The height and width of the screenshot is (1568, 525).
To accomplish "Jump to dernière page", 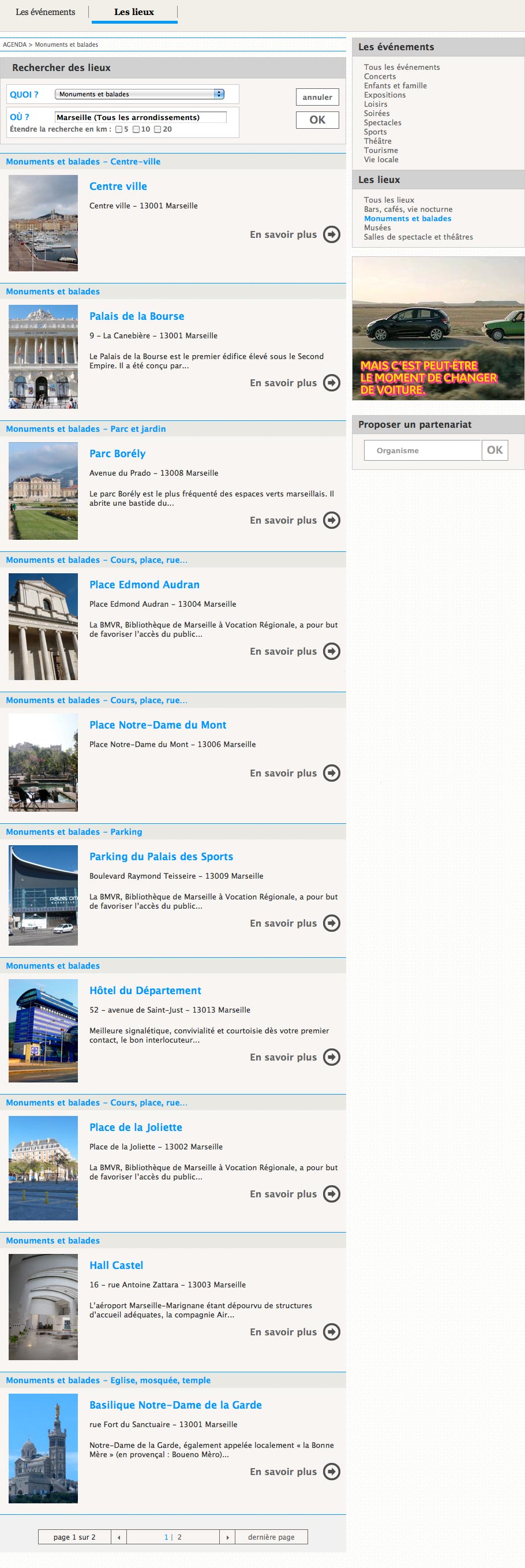I will coord(271,1537).
